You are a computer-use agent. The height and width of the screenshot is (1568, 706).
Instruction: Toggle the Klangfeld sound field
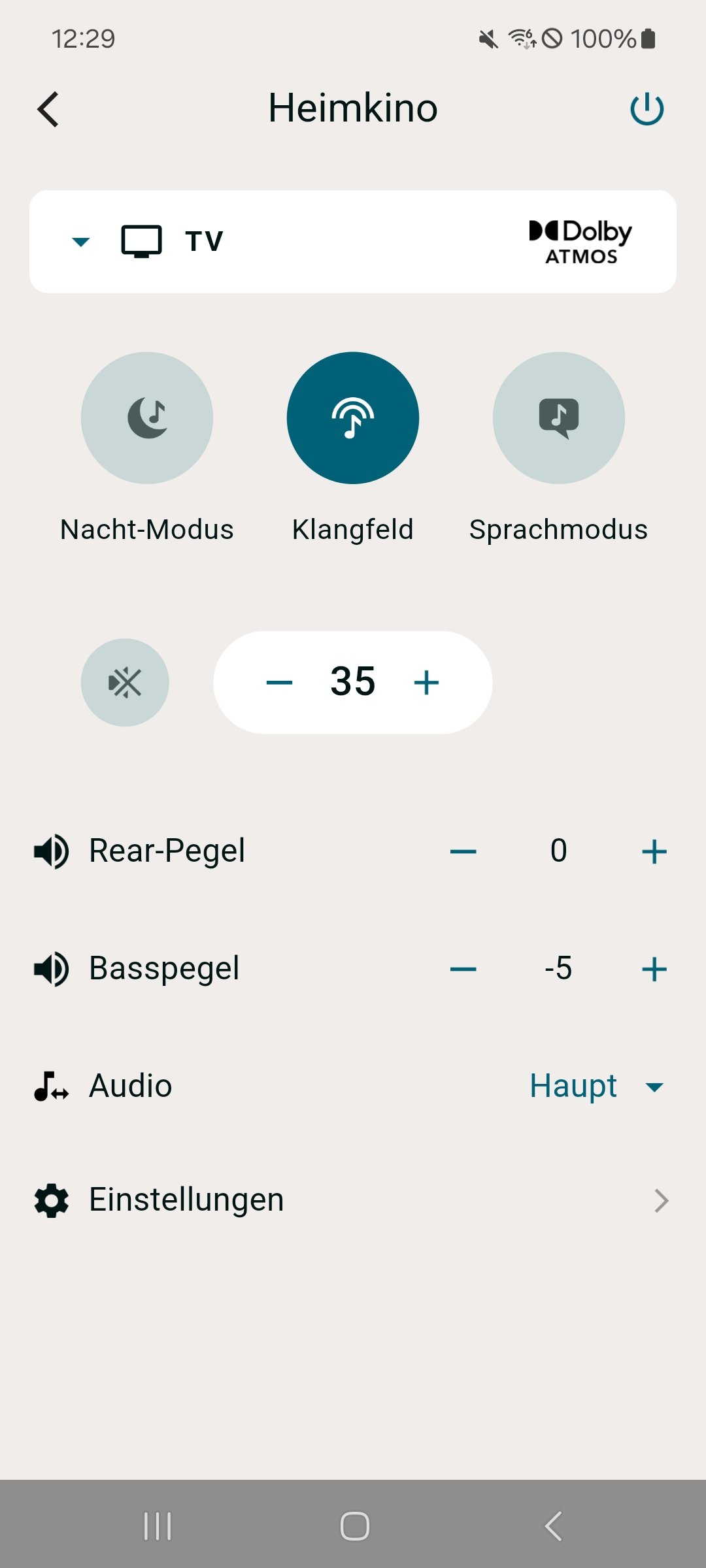(353, 418)
